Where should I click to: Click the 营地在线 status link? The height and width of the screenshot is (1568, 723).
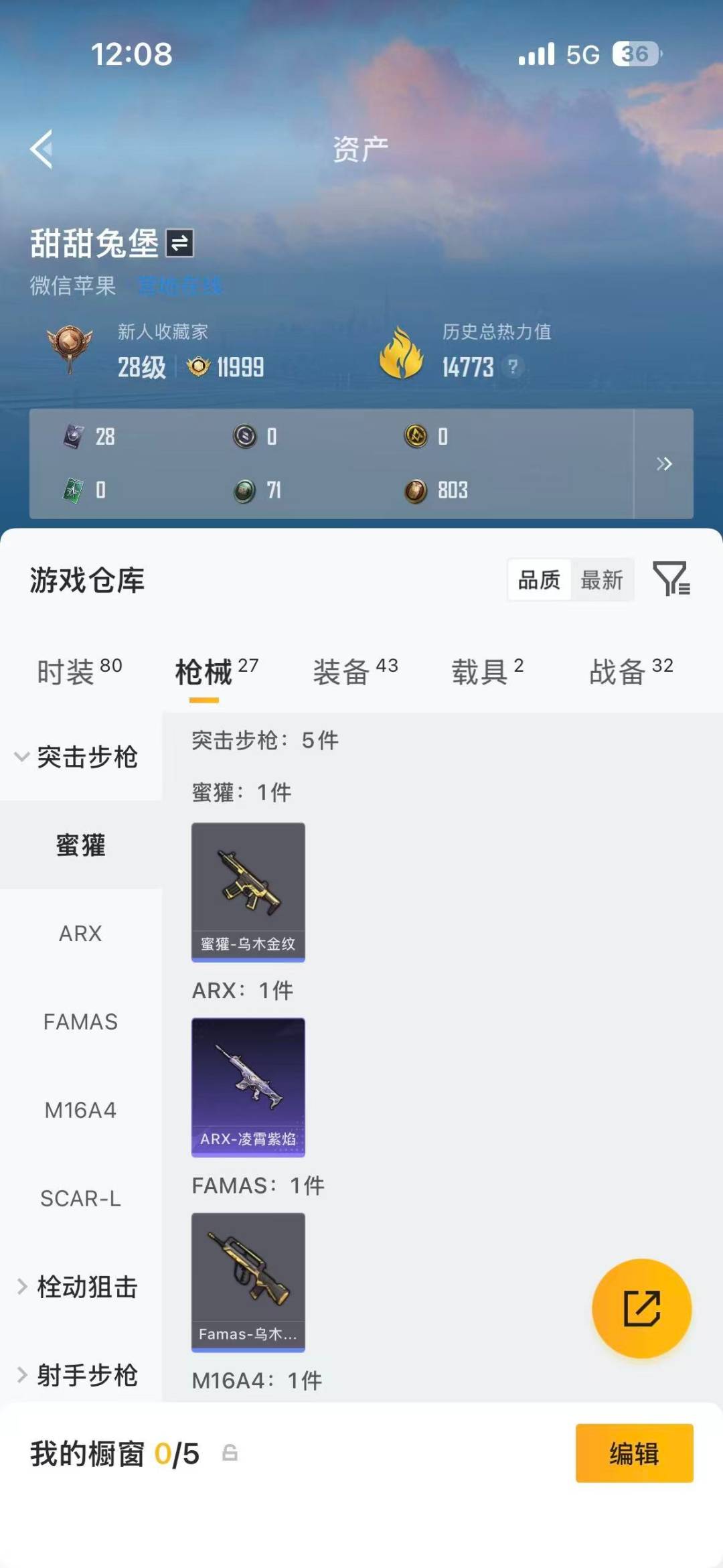(179, 285)
